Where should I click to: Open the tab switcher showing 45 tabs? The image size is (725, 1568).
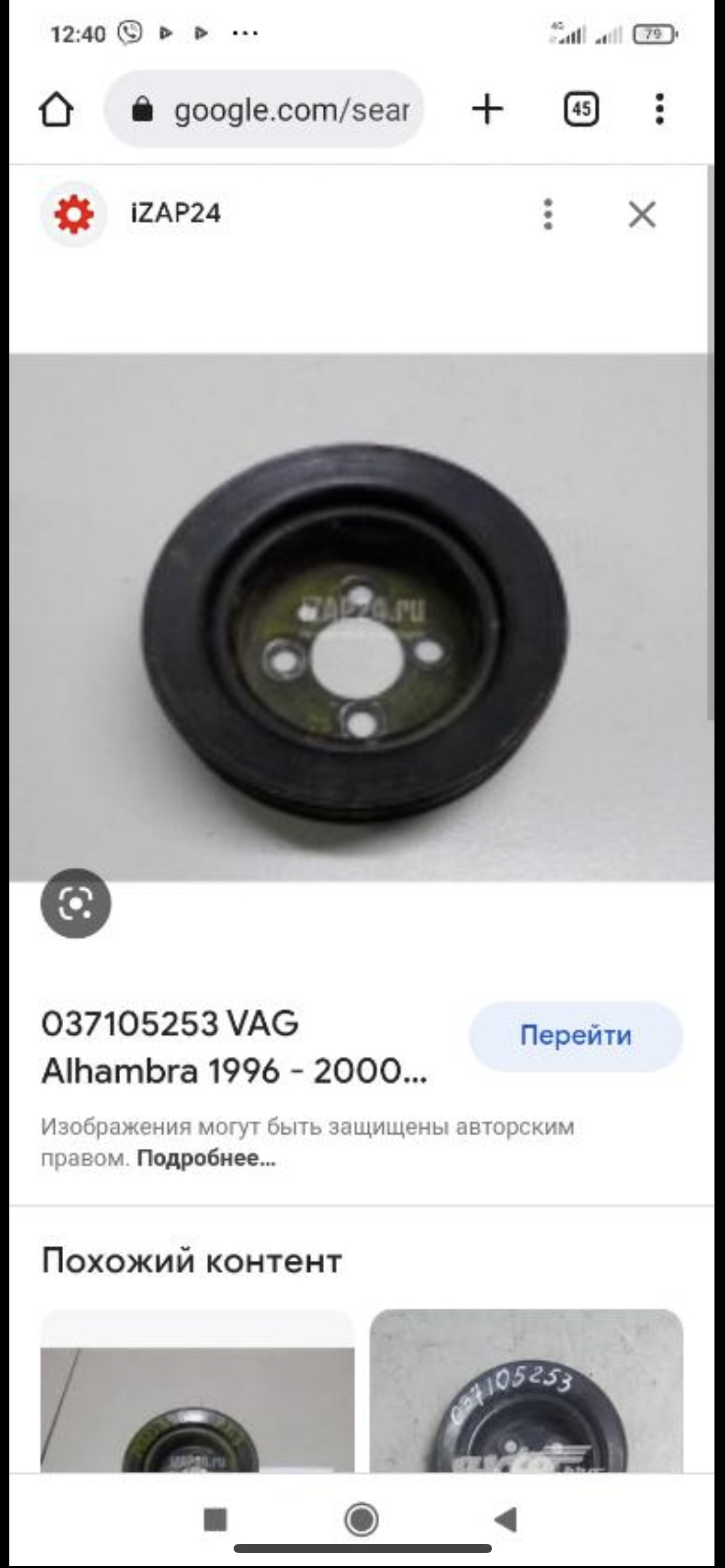pos(581,110)
